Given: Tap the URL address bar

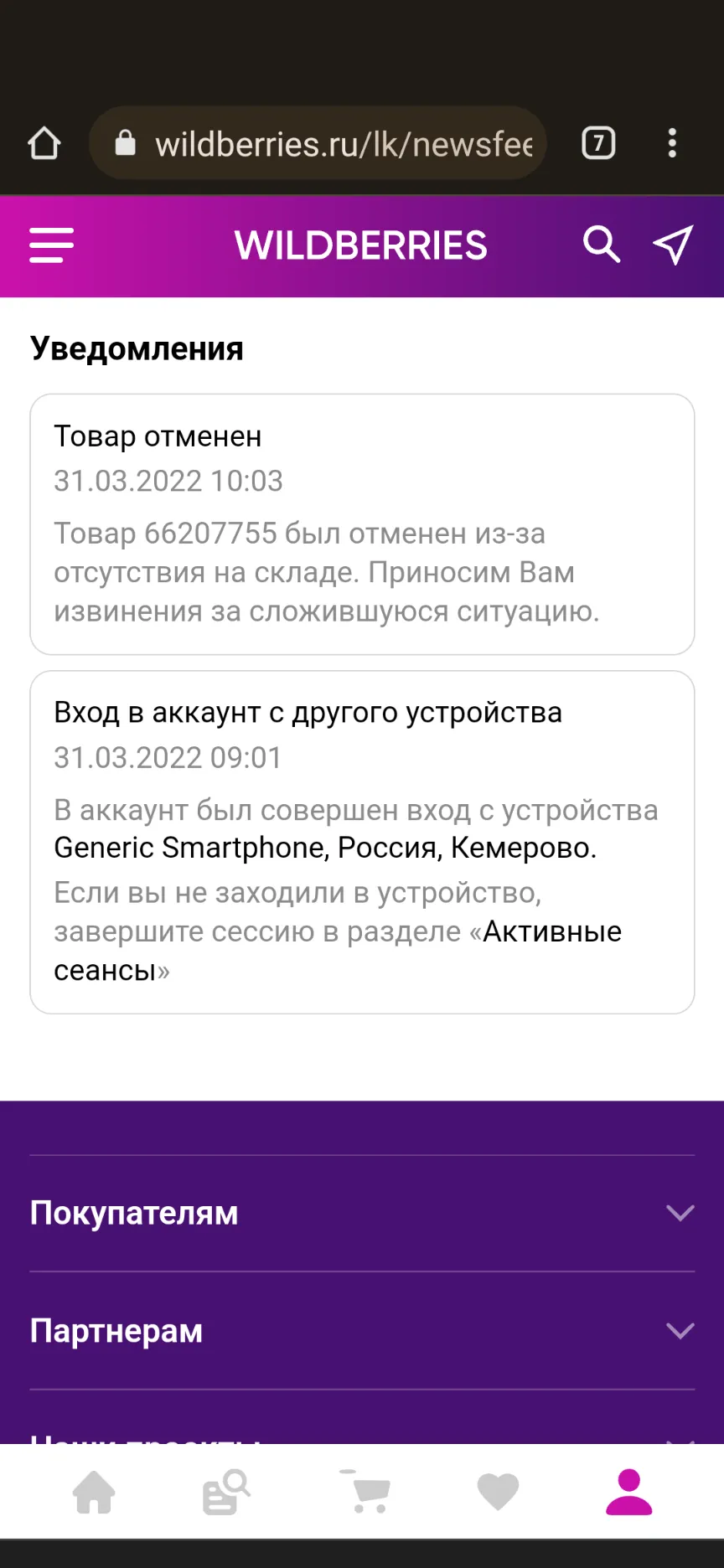Looking at the screenshot, I should click(318, 143).
